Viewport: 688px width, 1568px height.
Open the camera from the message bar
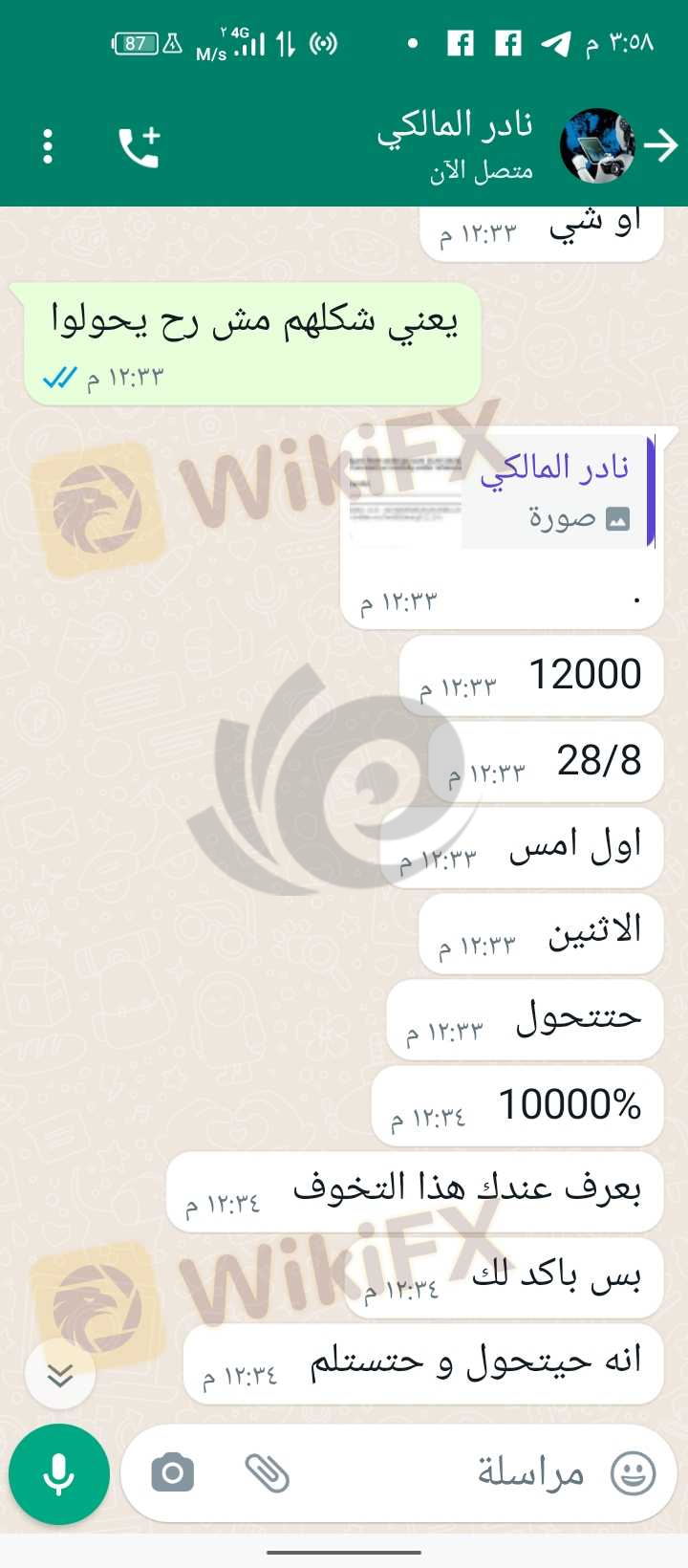[173, 1473]
